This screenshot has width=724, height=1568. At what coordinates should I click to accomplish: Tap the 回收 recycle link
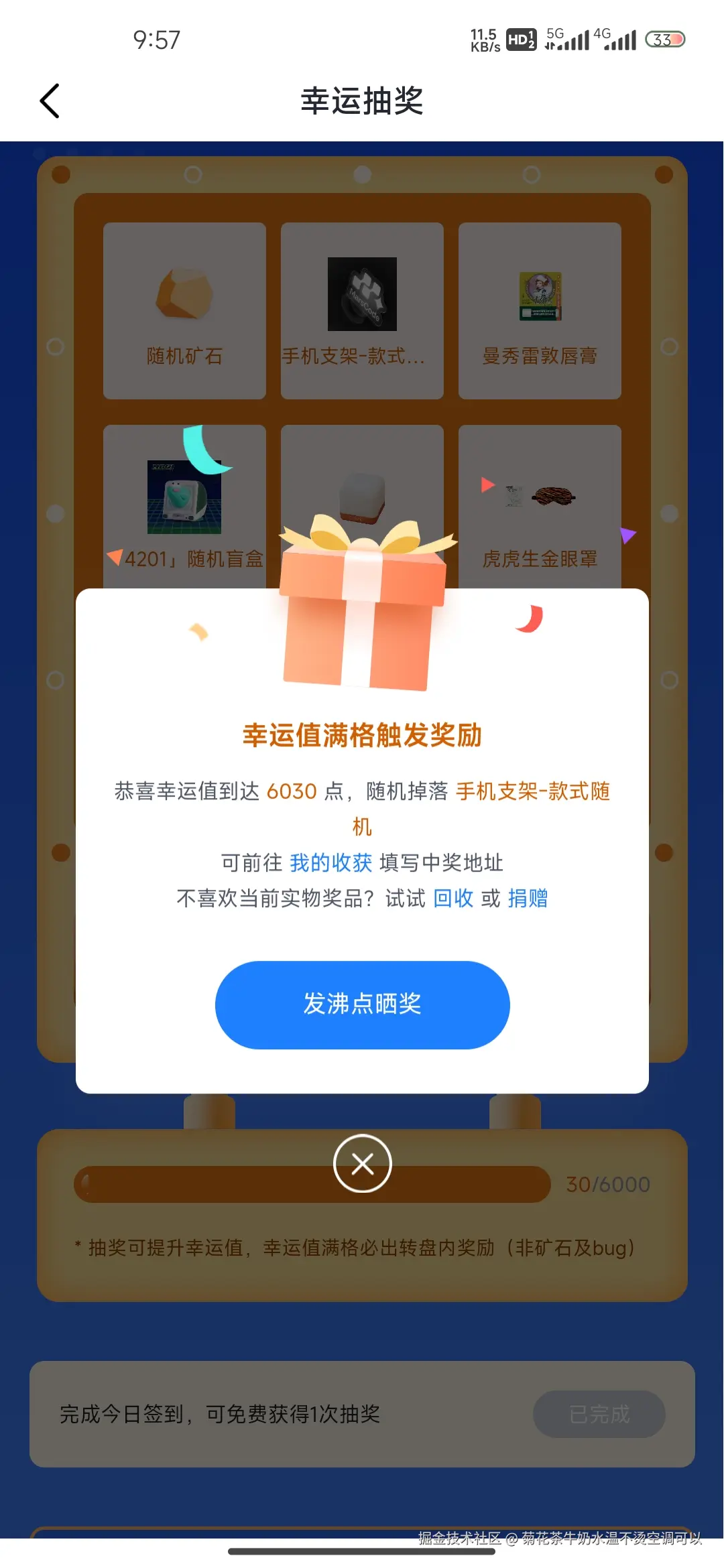point(452,898)
